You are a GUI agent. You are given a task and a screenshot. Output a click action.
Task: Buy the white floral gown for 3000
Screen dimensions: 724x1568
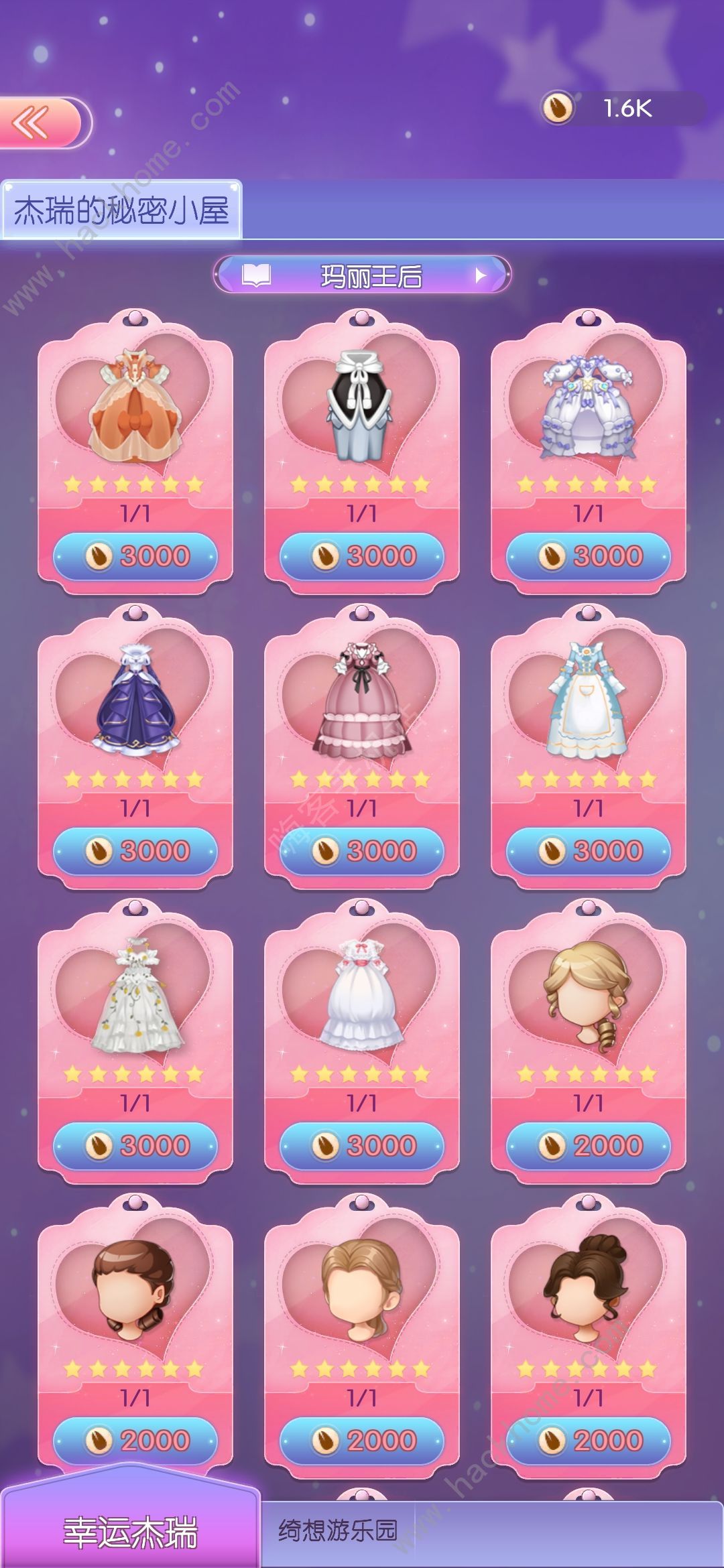[135, 1146]
